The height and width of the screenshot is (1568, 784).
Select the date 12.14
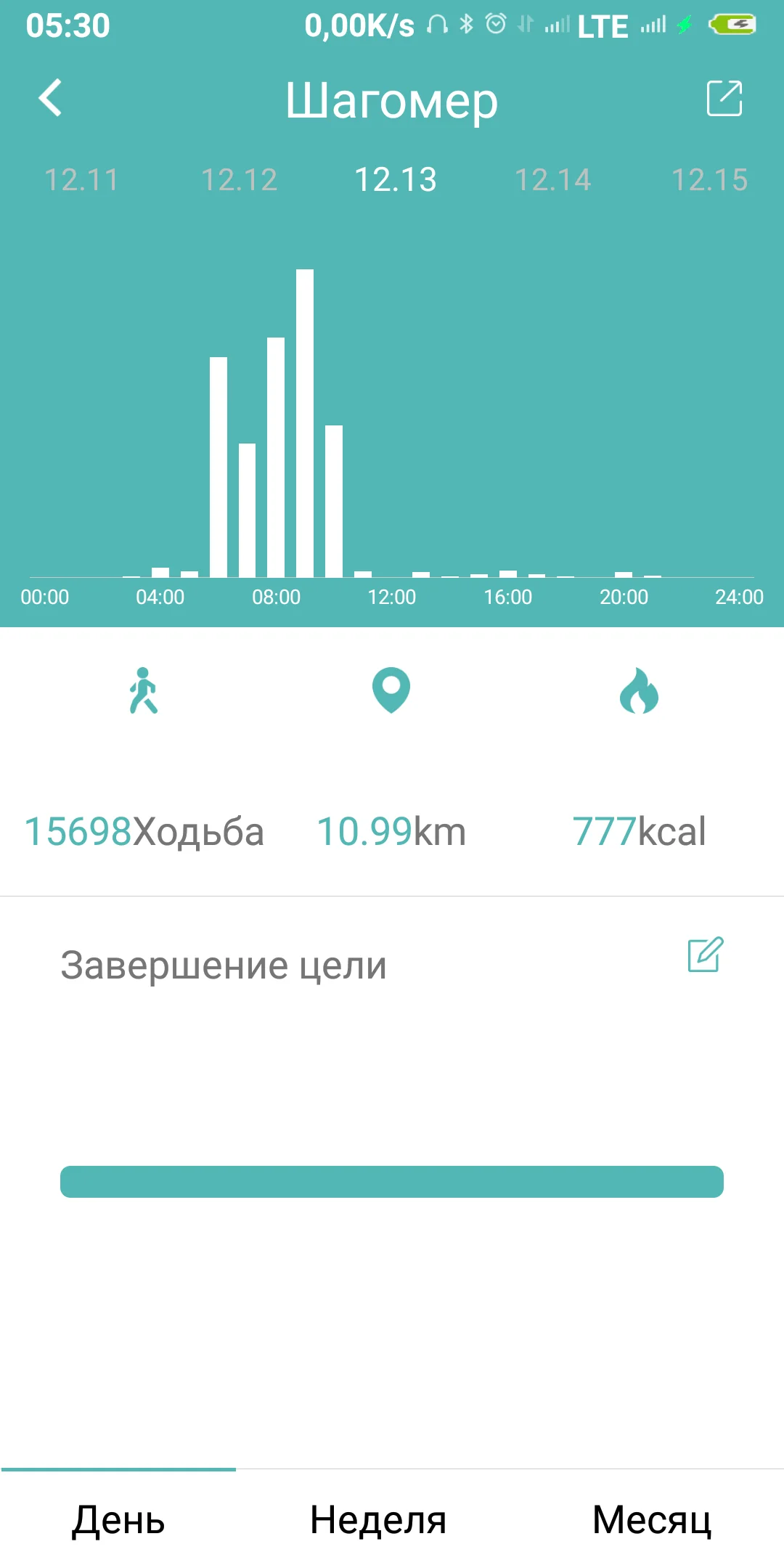[x=552, y=180]
